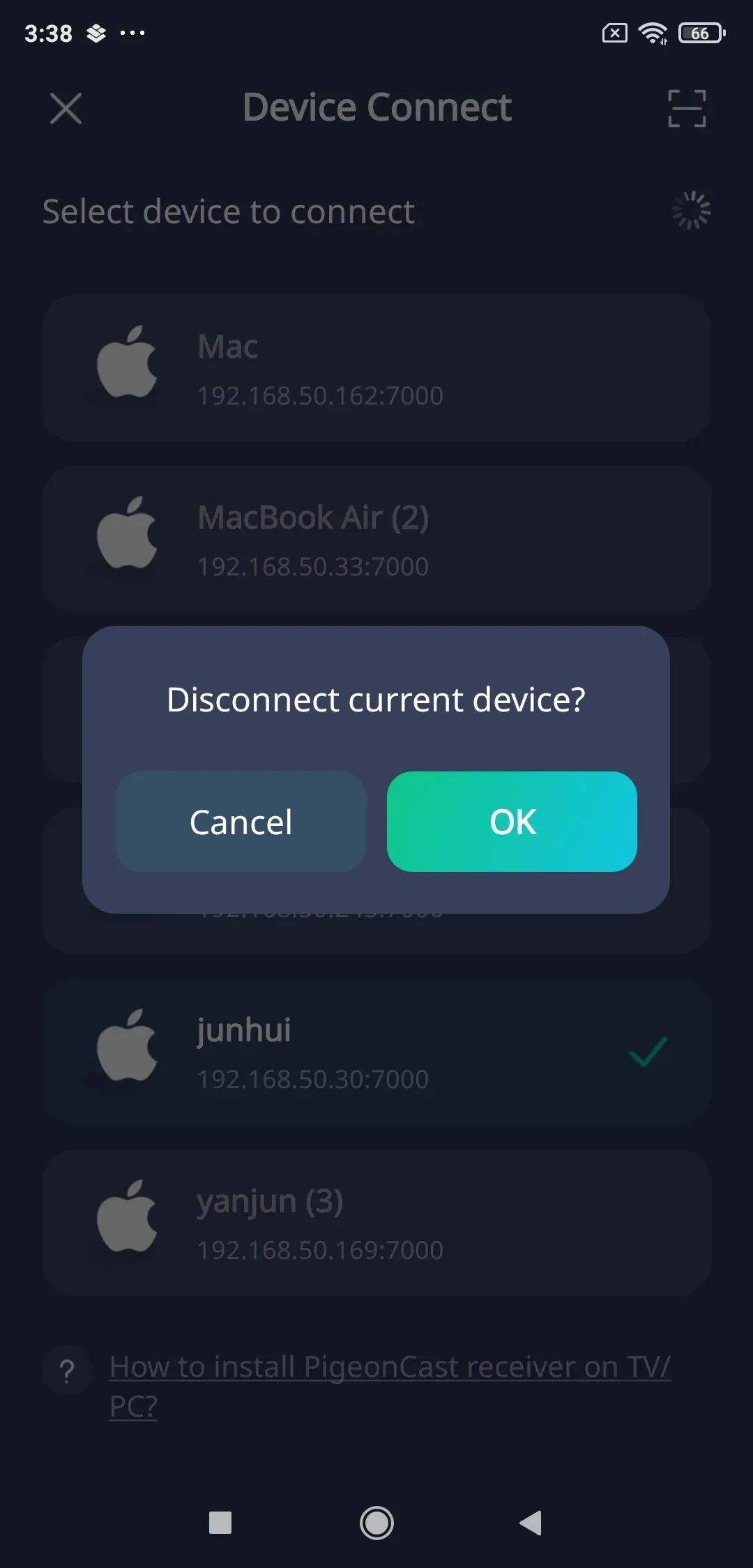753x1568 pixels.
Task: Select the junhui device
Action: point(376,1052)
